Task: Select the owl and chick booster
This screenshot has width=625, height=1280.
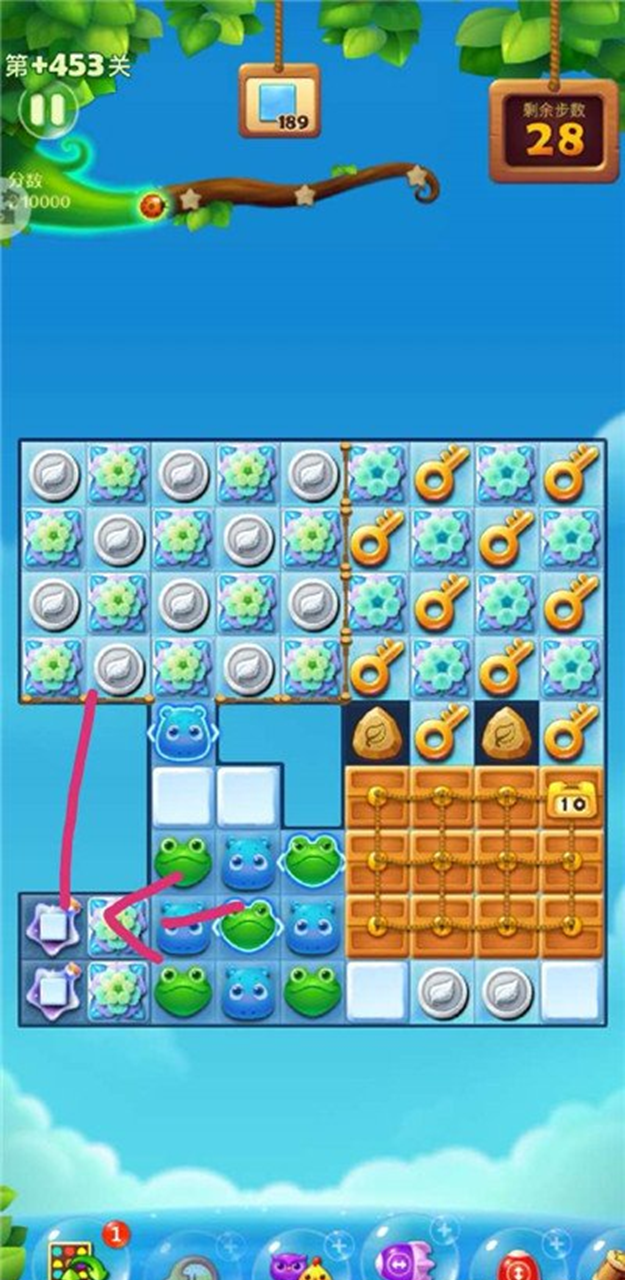Action: [299, 1262]
